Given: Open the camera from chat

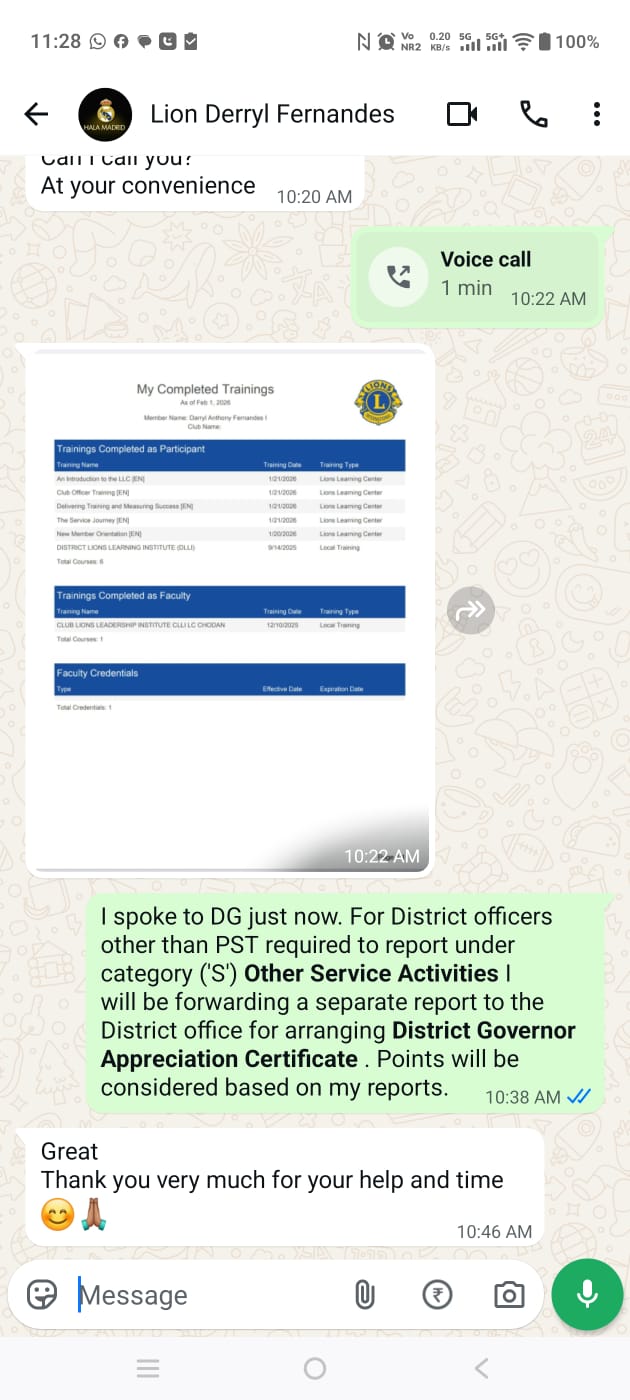Looking at the screenshot, I should coord(509,1295).
